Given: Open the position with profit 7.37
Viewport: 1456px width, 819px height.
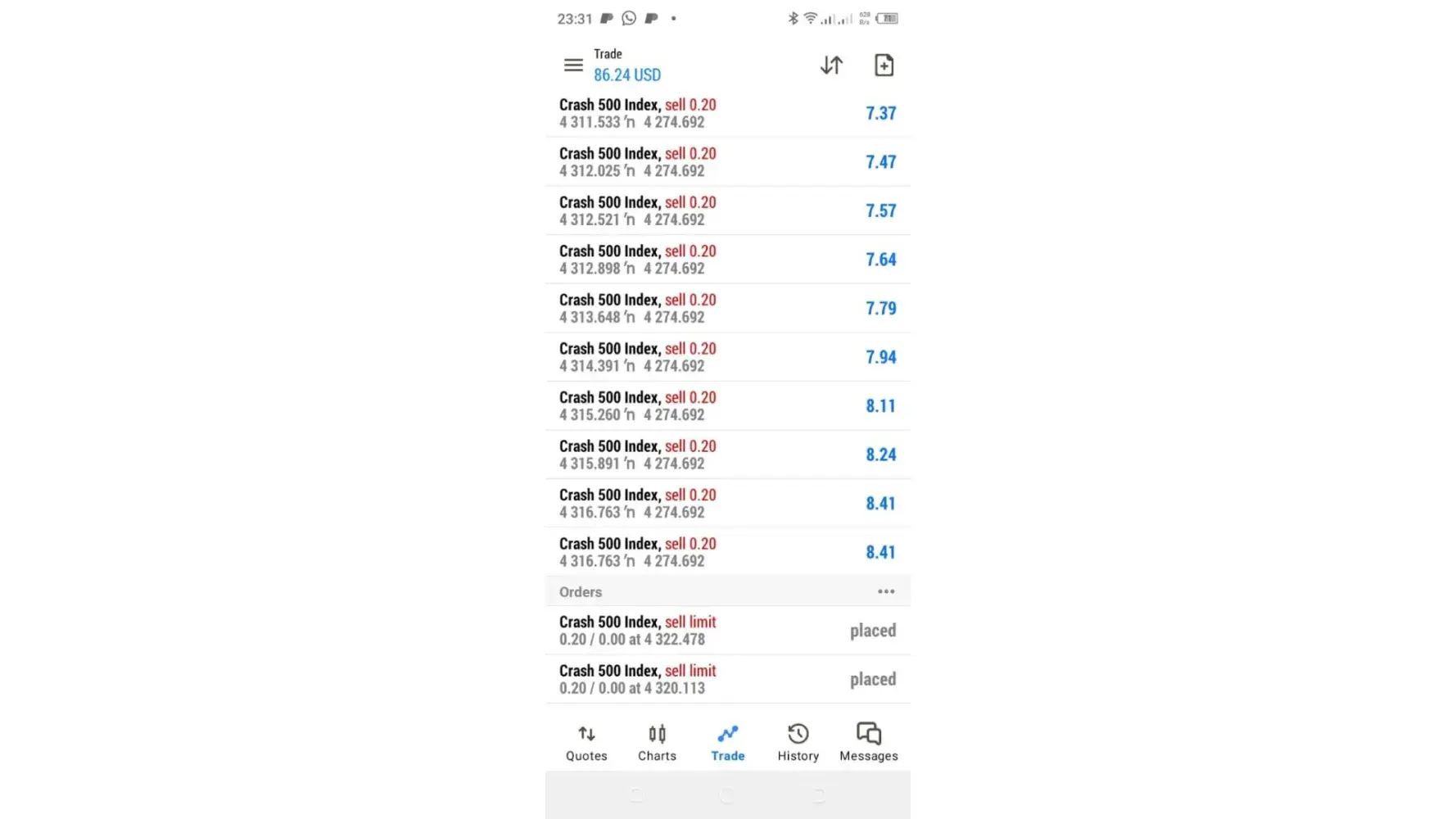Looking at the screenshot, I should coord(727,113).
